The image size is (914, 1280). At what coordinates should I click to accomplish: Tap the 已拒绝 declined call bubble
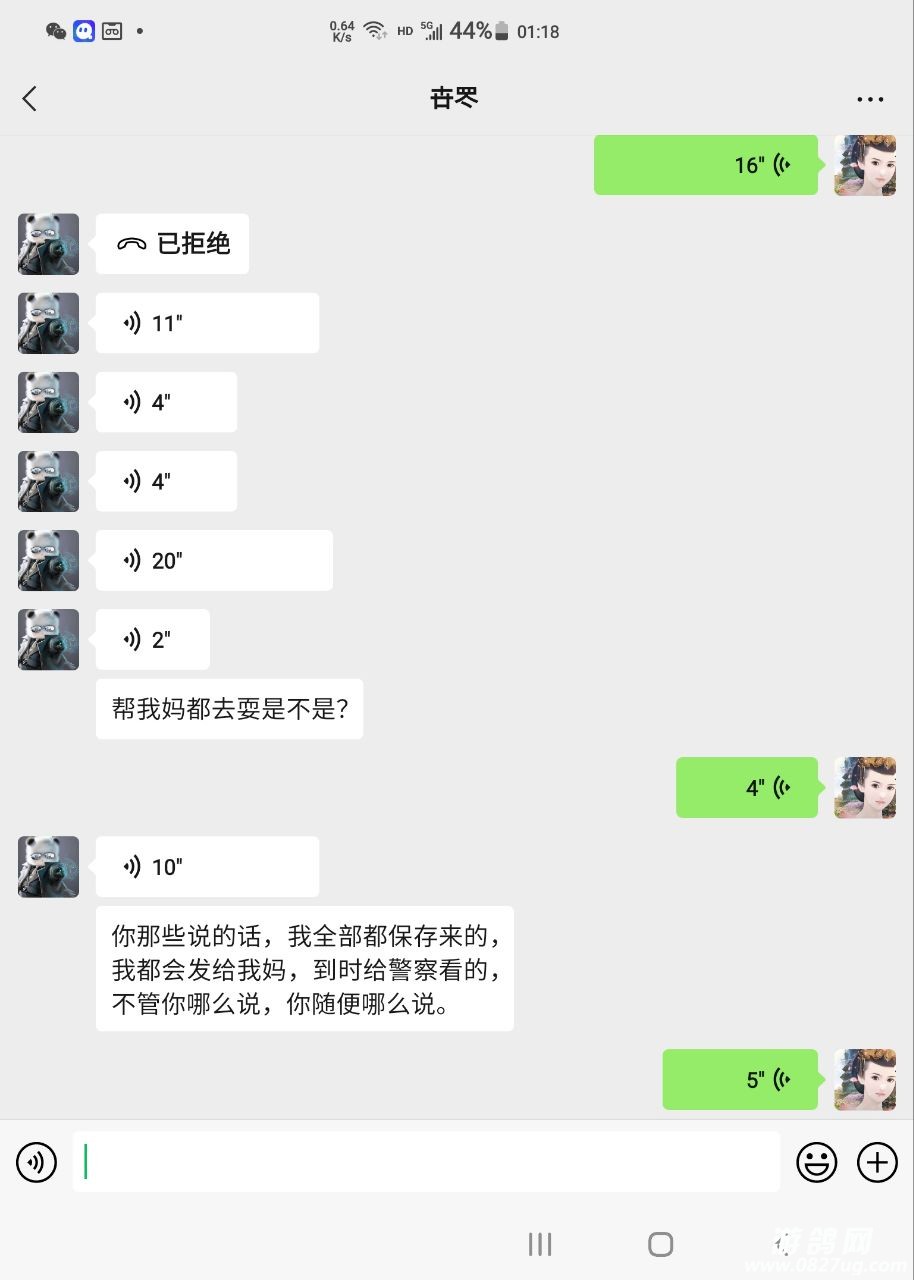point(172,244)
